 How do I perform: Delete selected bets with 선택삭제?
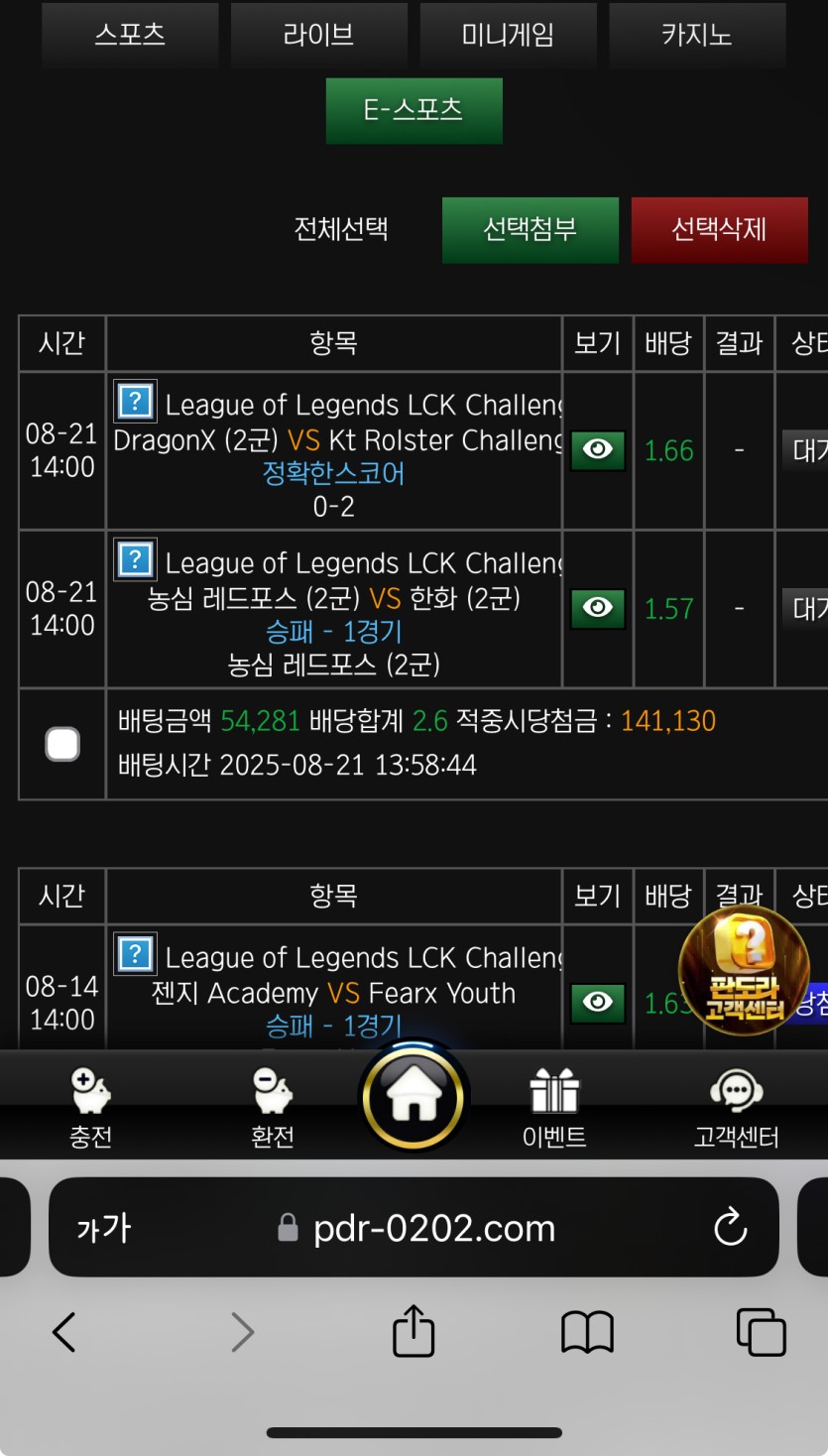[x=719, y=229]
